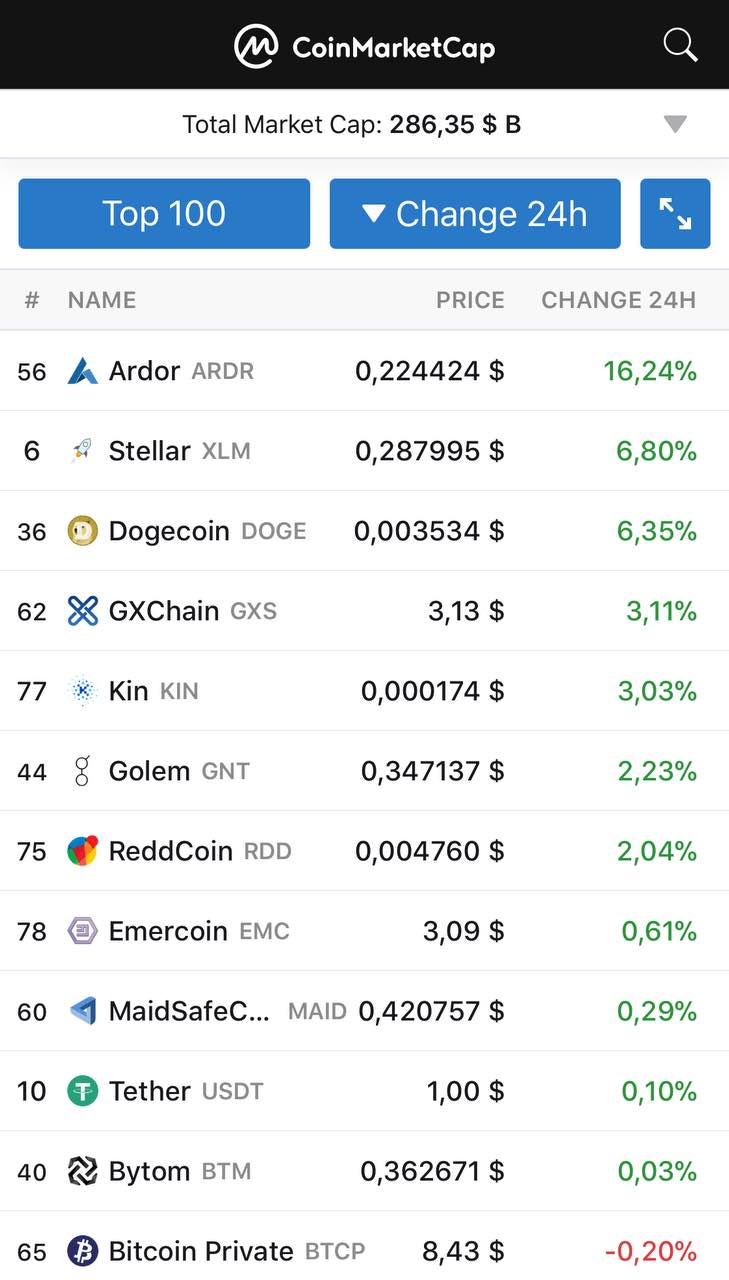
Task: Tap the Top 100 filter button
Action: (x=164, y=214)
